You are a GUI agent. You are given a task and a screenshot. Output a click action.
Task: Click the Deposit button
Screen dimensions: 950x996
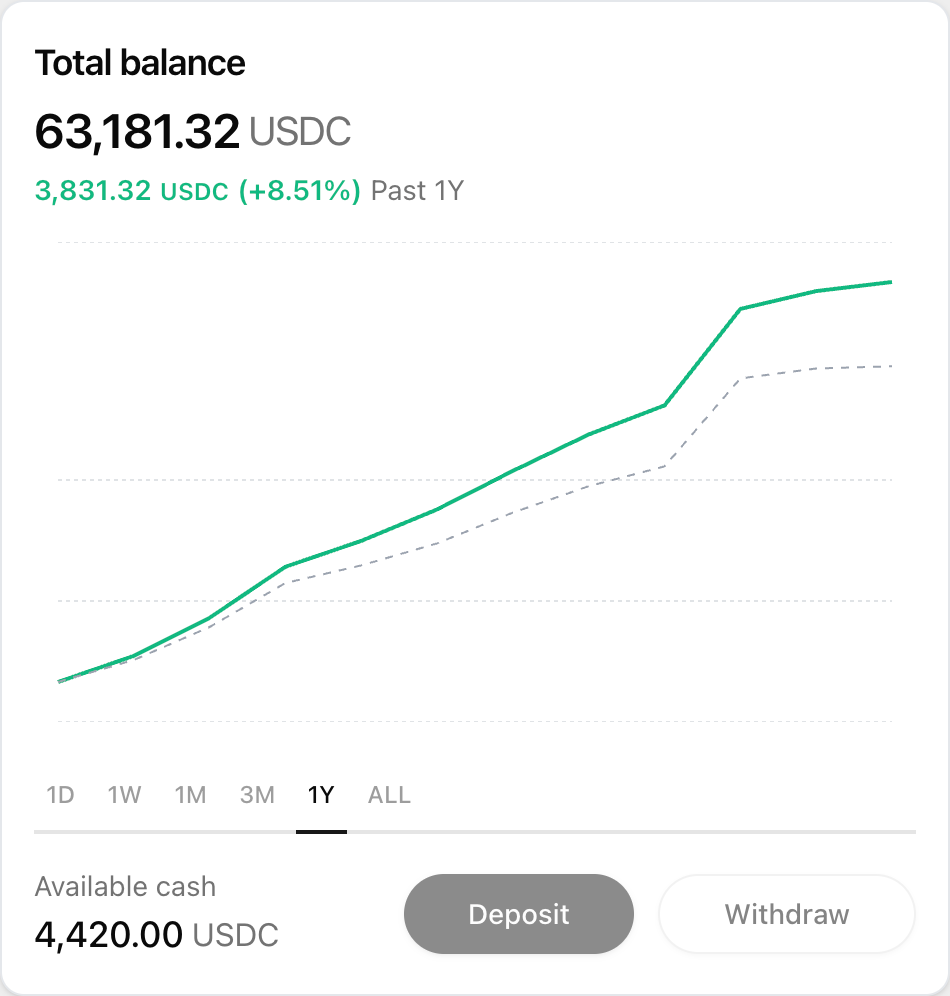pyautogui.click(x=518, y=913)
